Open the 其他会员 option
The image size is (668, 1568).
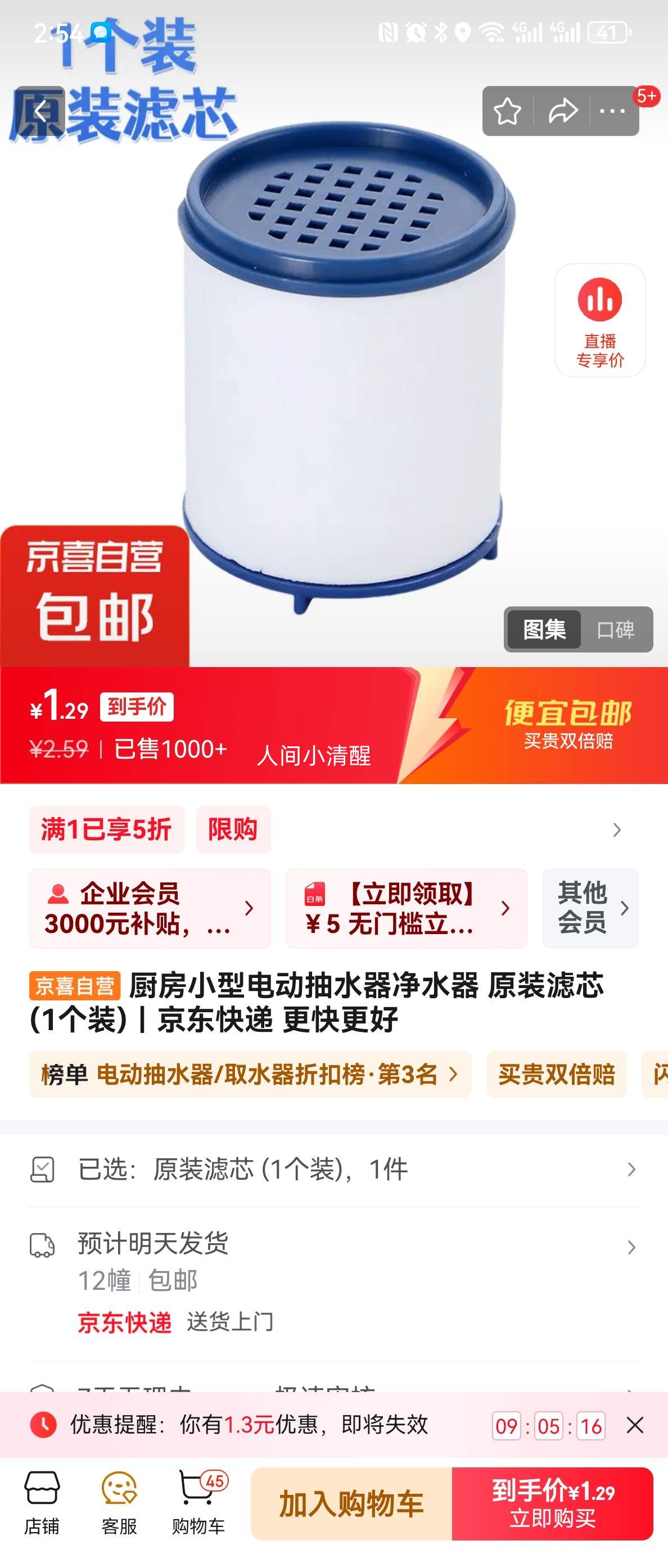[589, 908]
